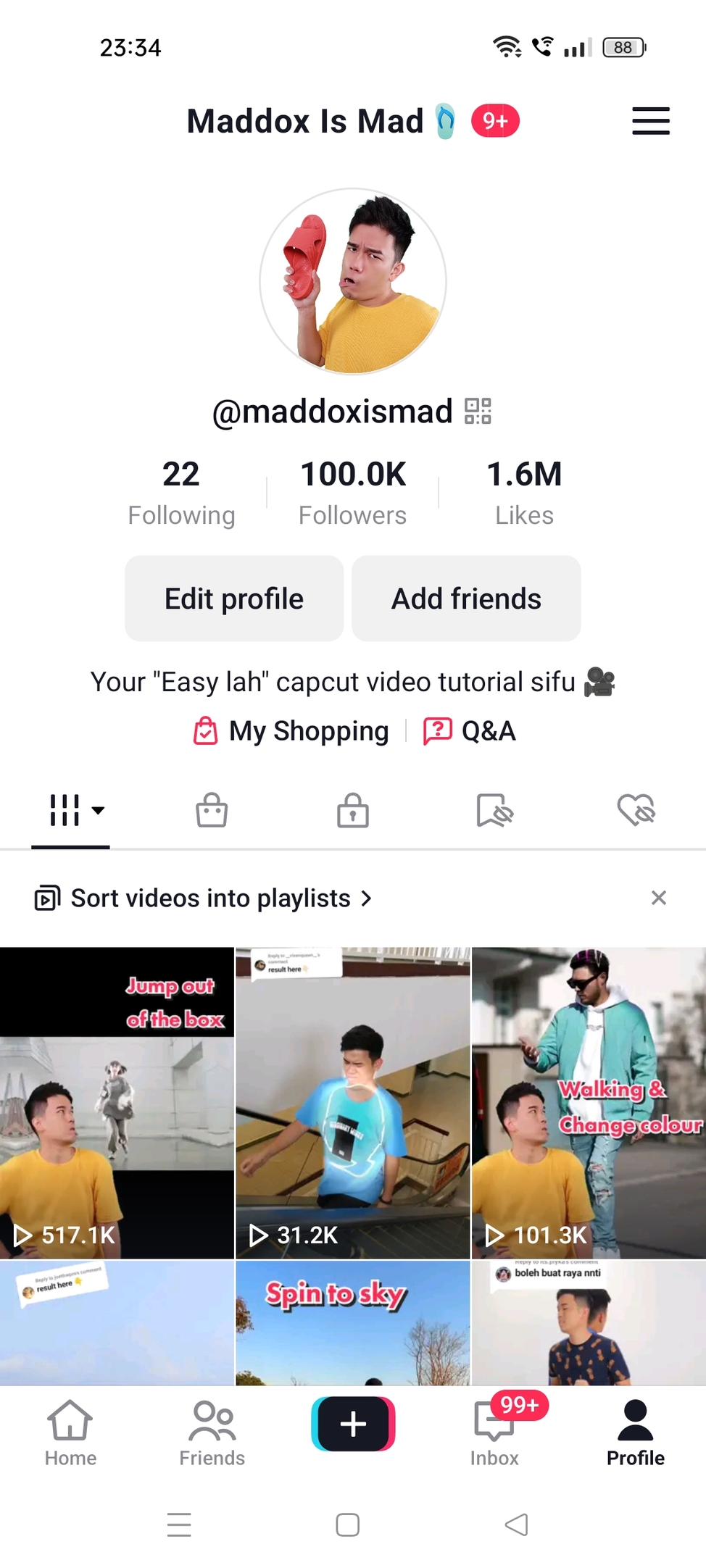
Task: Switch to the hidden liked videos tab
Action: pos(636,810)
